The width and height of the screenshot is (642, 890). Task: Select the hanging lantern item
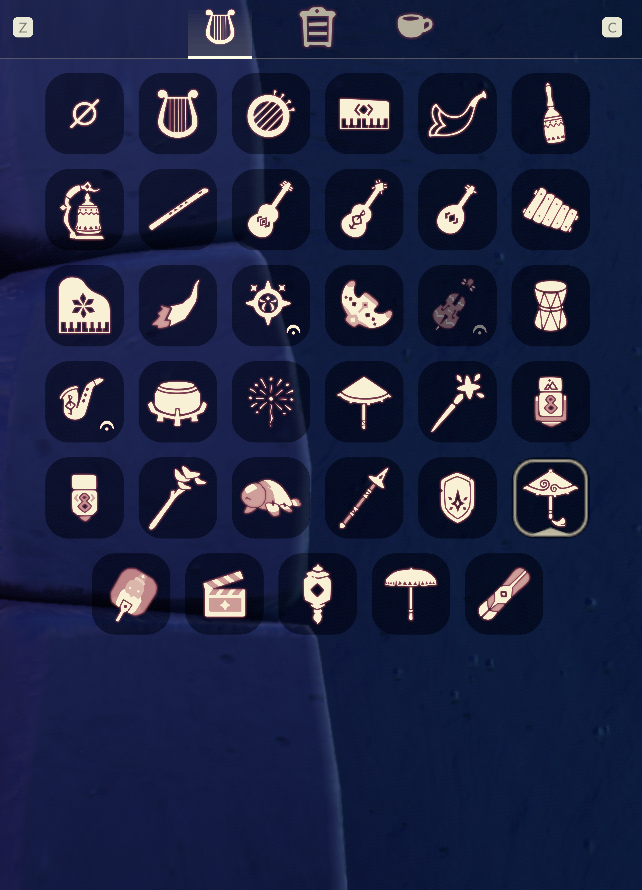click(x=317, y=594)
